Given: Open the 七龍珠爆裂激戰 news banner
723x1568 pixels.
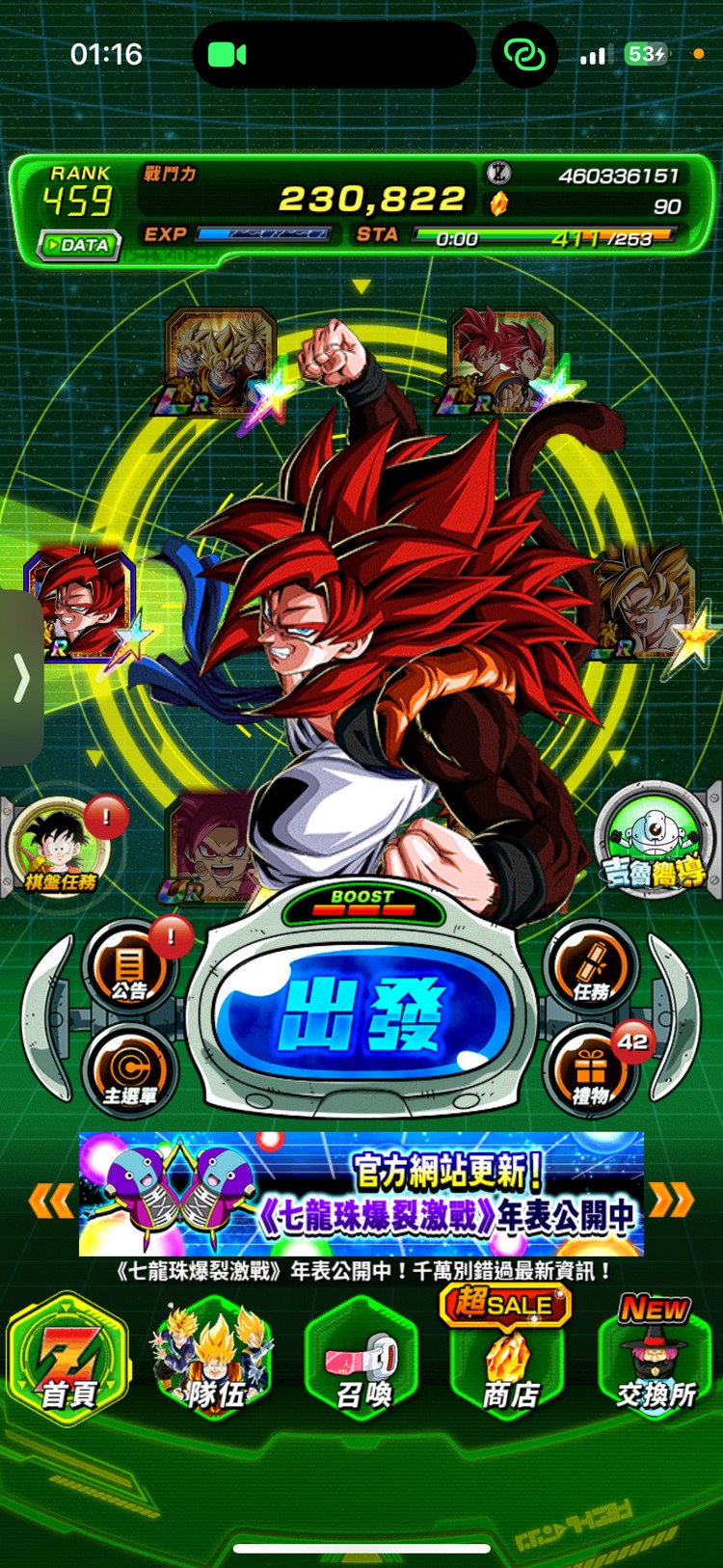Looking at the screenshot, I should [361, 1194].
